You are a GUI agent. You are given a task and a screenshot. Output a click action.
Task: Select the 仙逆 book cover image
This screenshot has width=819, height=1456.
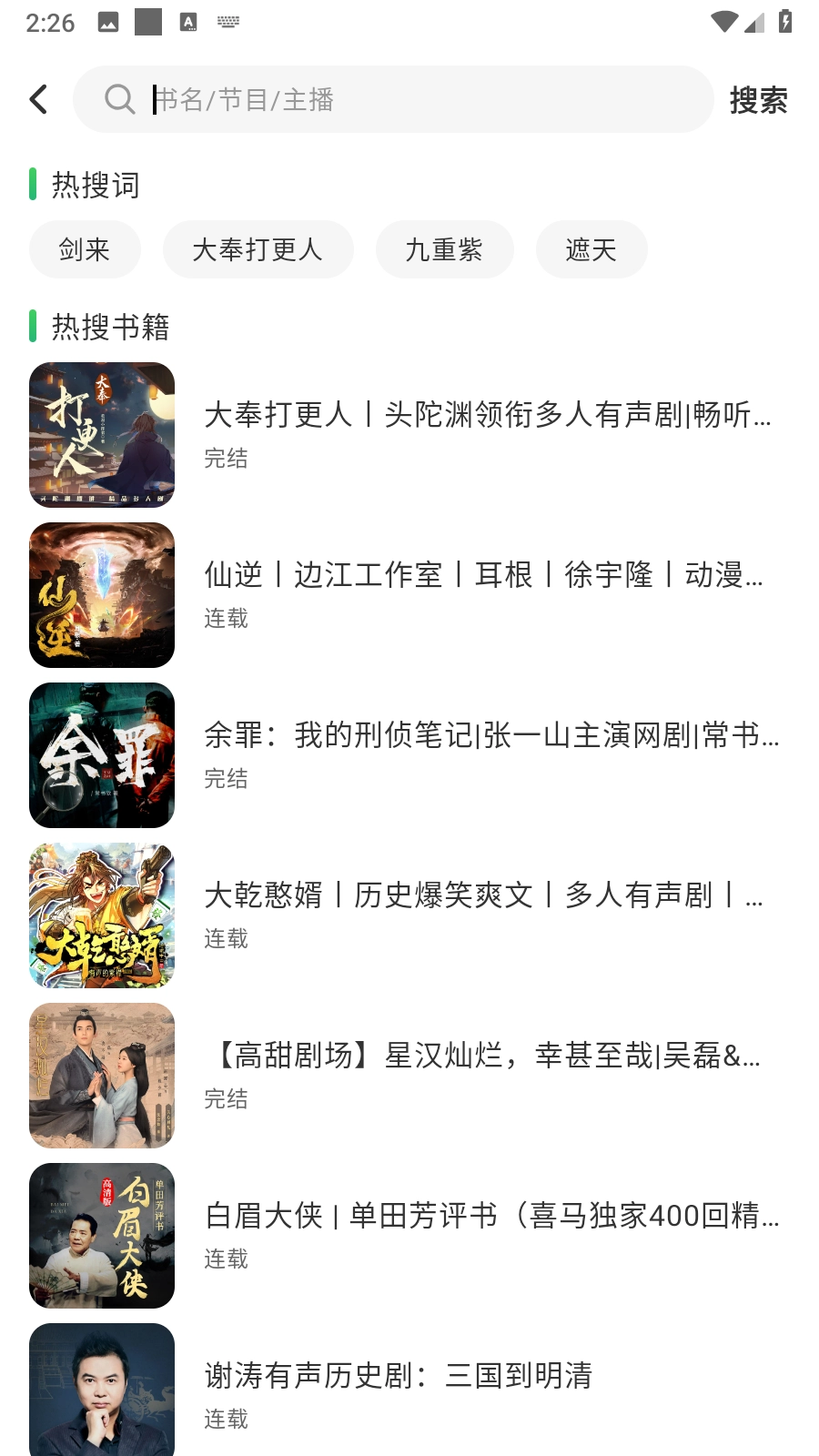[101, 594]
